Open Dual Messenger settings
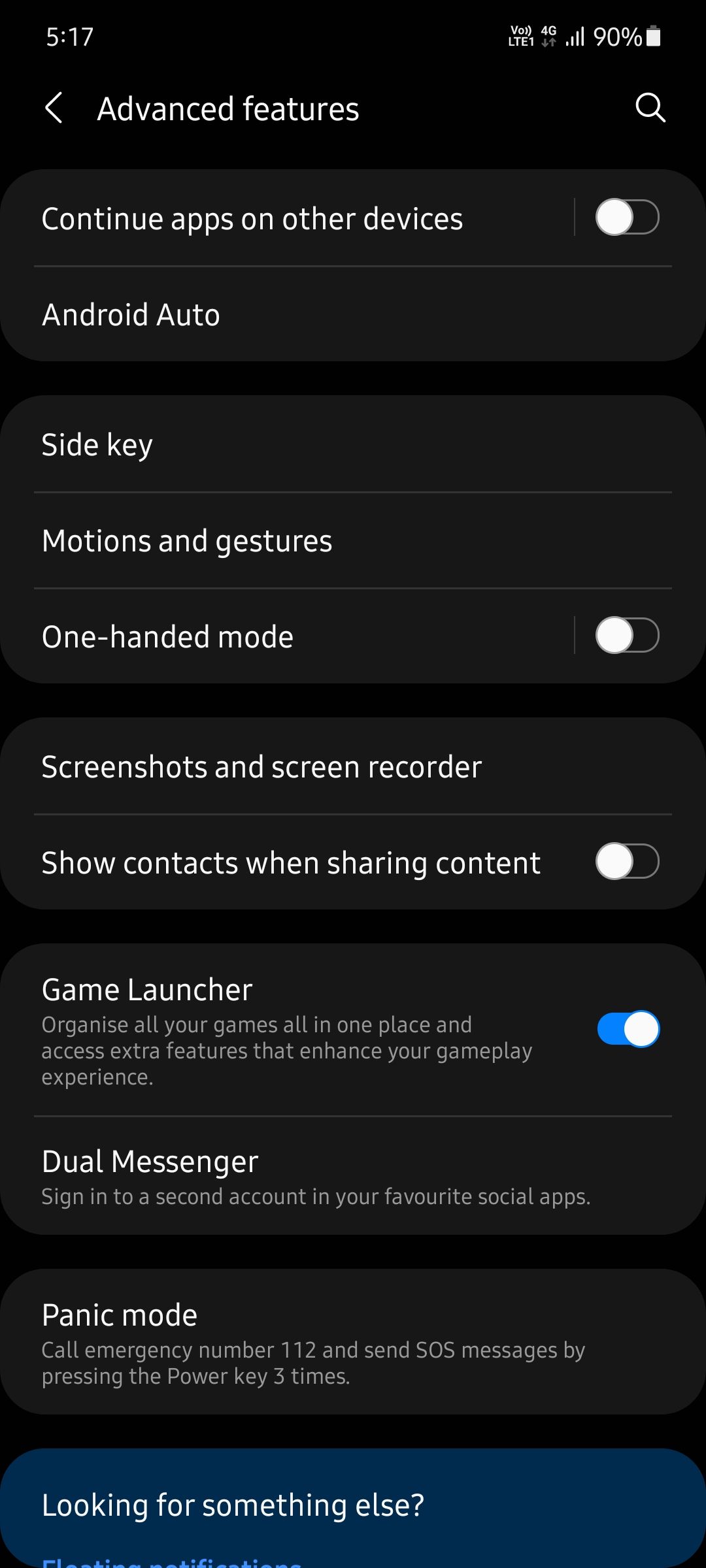706x1568 pixels. click(353, 1176)
